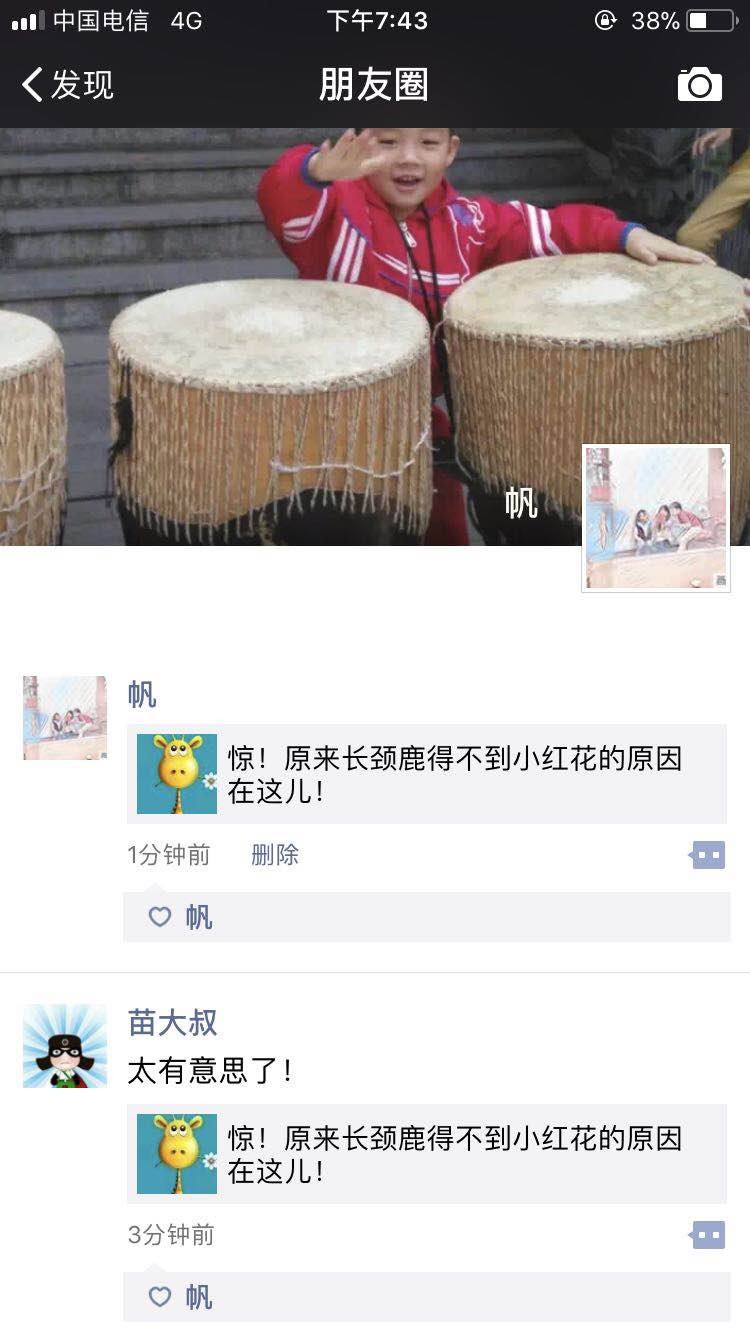Open the comment menu on 苗大叔's post

[x=708, y=1235]
